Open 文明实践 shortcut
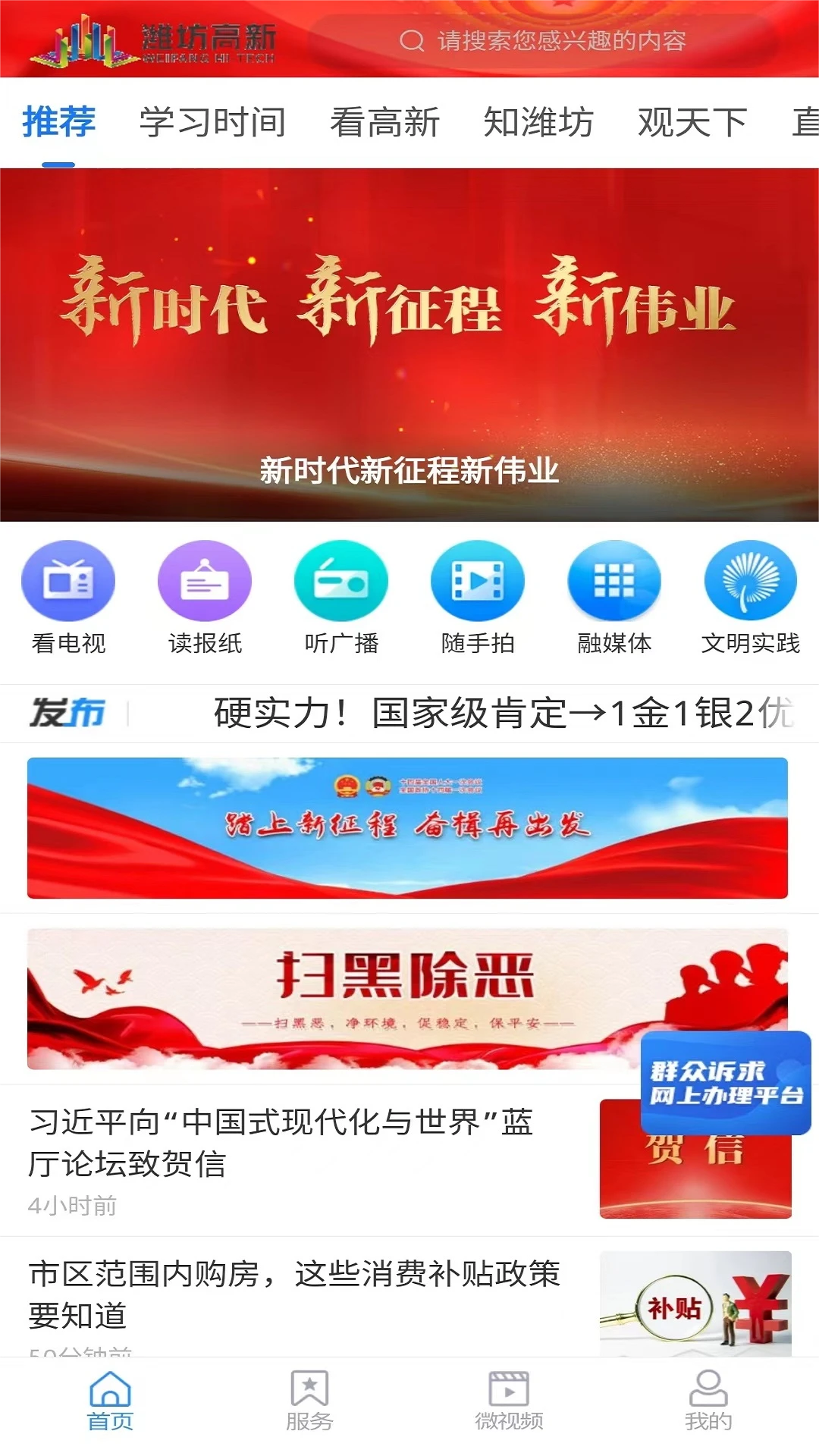The width and height of the screenshot is (819, 1456). [x=751, y=597]
